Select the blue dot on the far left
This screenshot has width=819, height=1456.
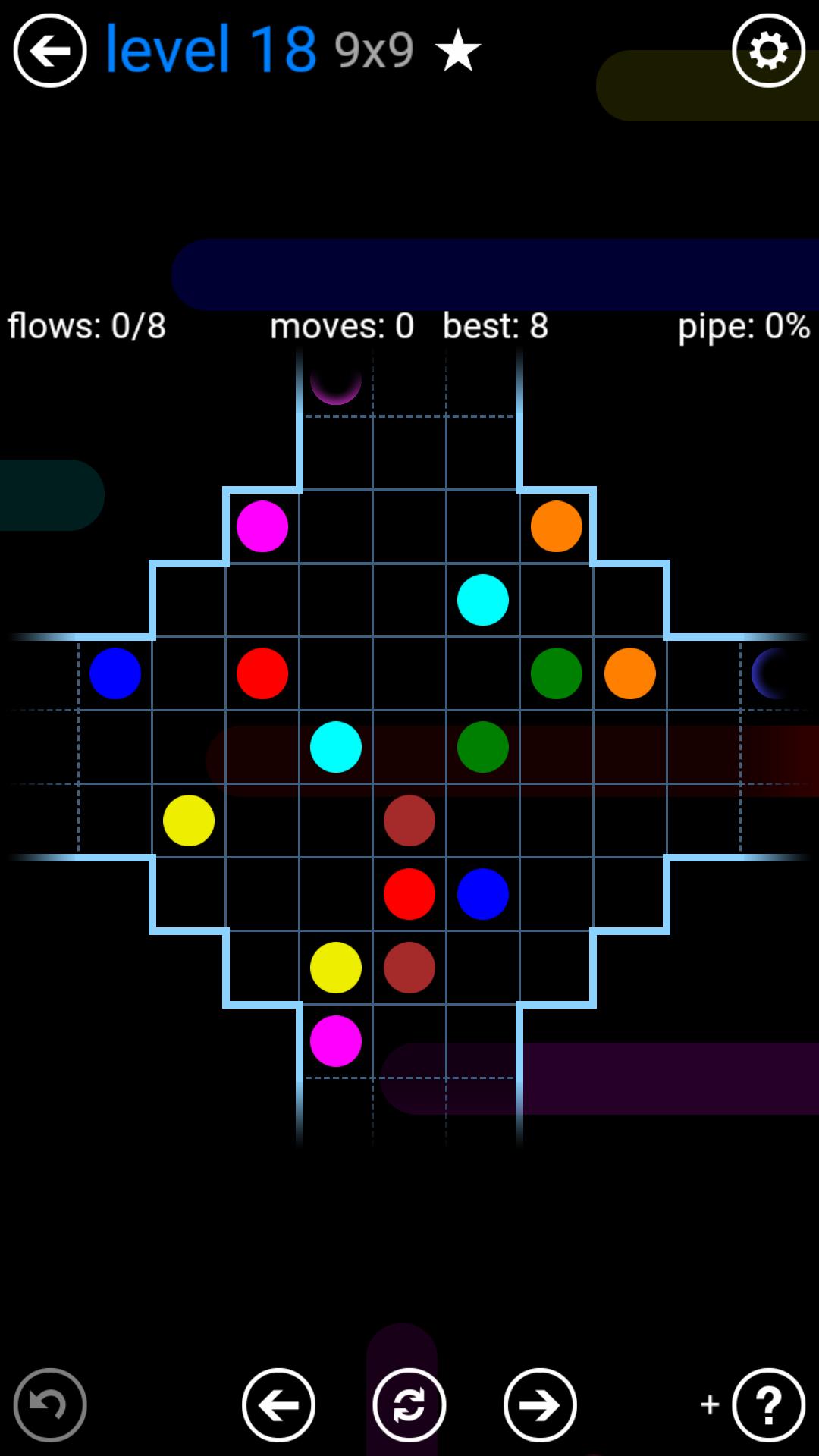115,673
